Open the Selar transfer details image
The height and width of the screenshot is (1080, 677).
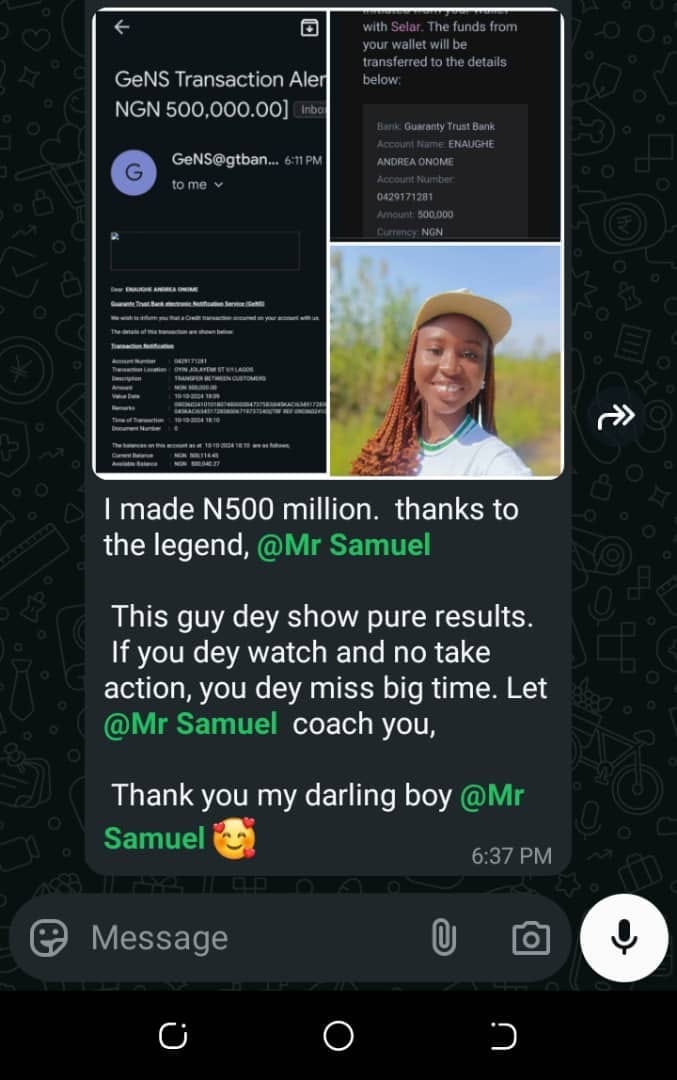coord(445,125)
